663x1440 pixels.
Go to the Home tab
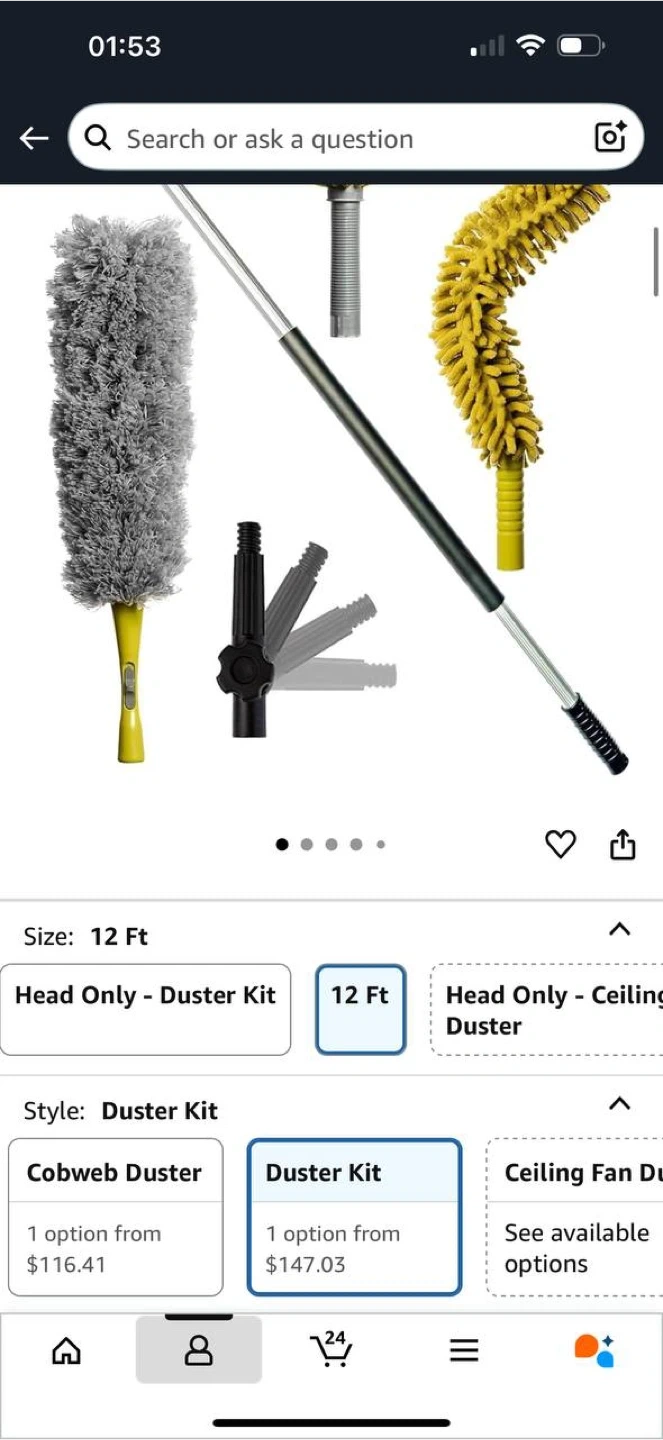tap(66, 1351)
